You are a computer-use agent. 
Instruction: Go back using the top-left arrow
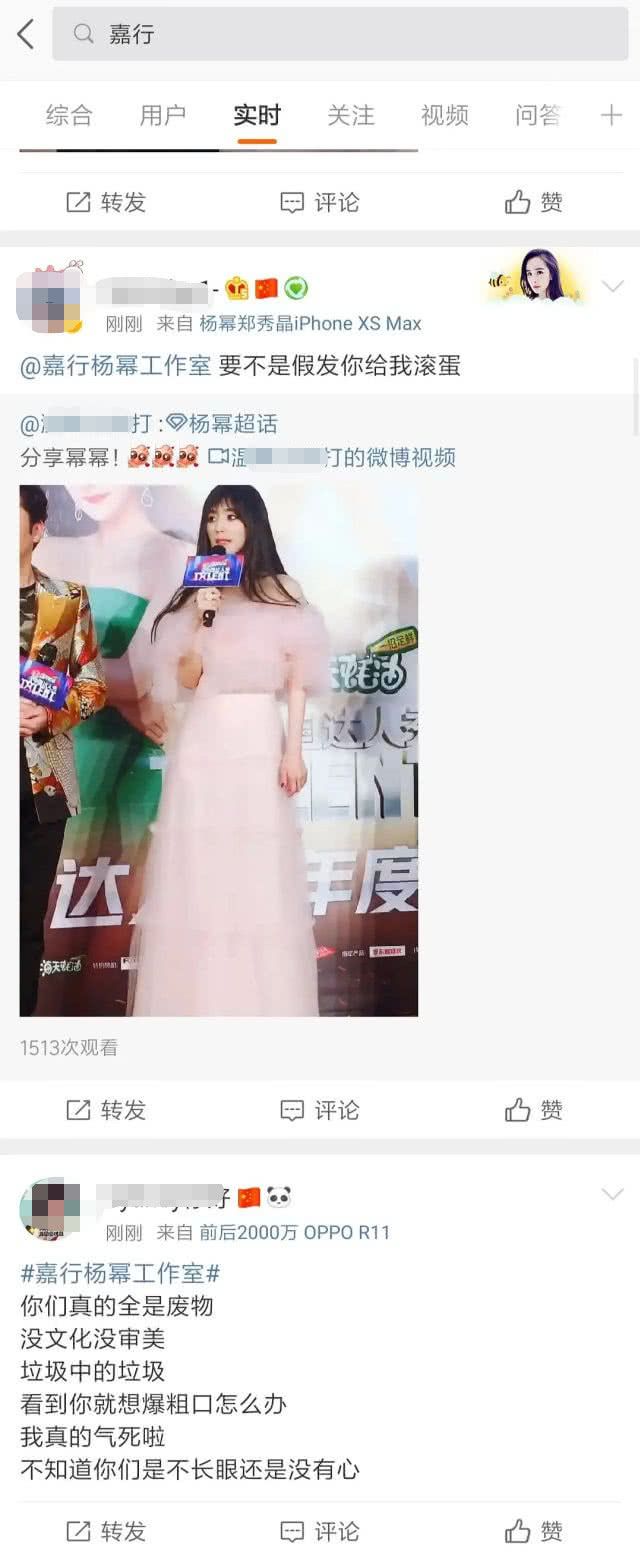26,34
